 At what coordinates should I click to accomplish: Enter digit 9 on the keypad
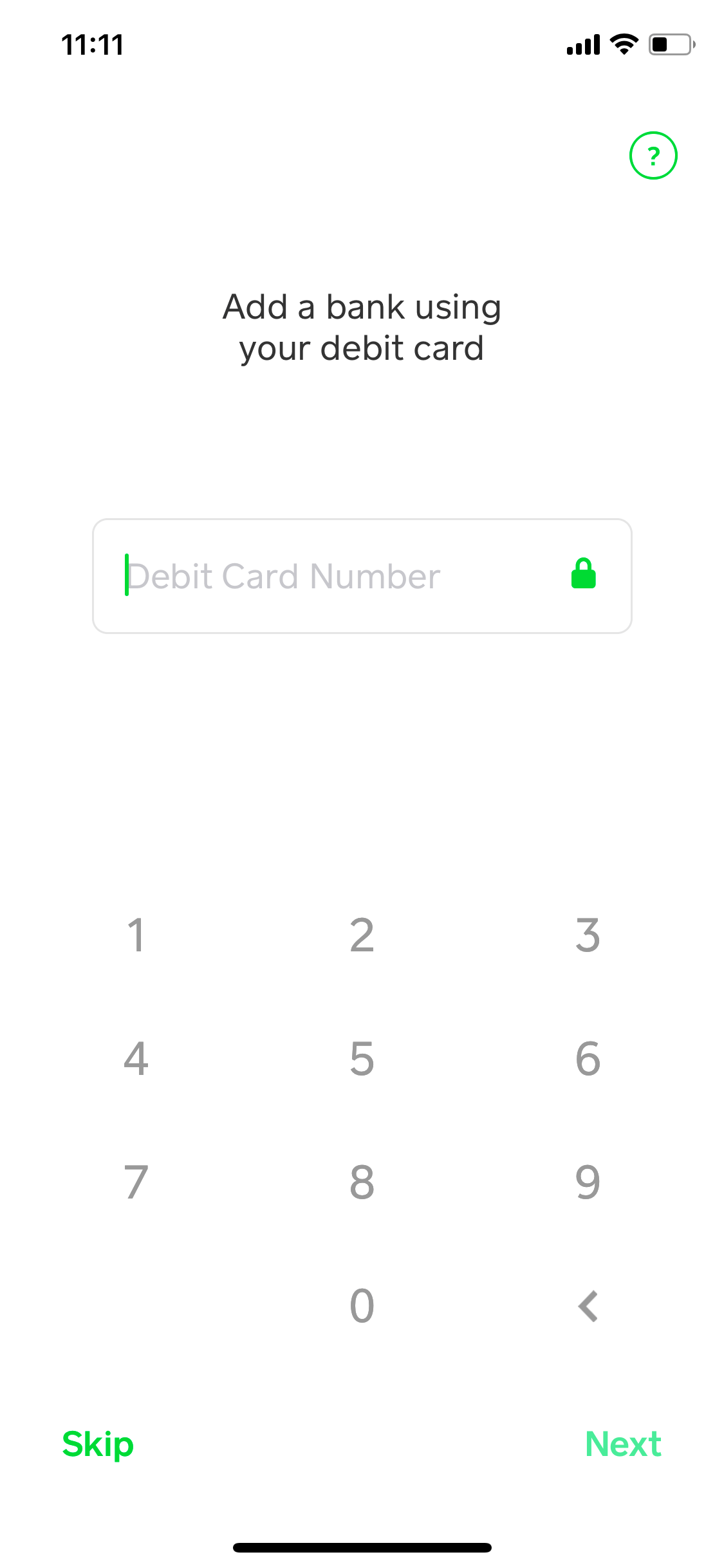coord(588,1182)
